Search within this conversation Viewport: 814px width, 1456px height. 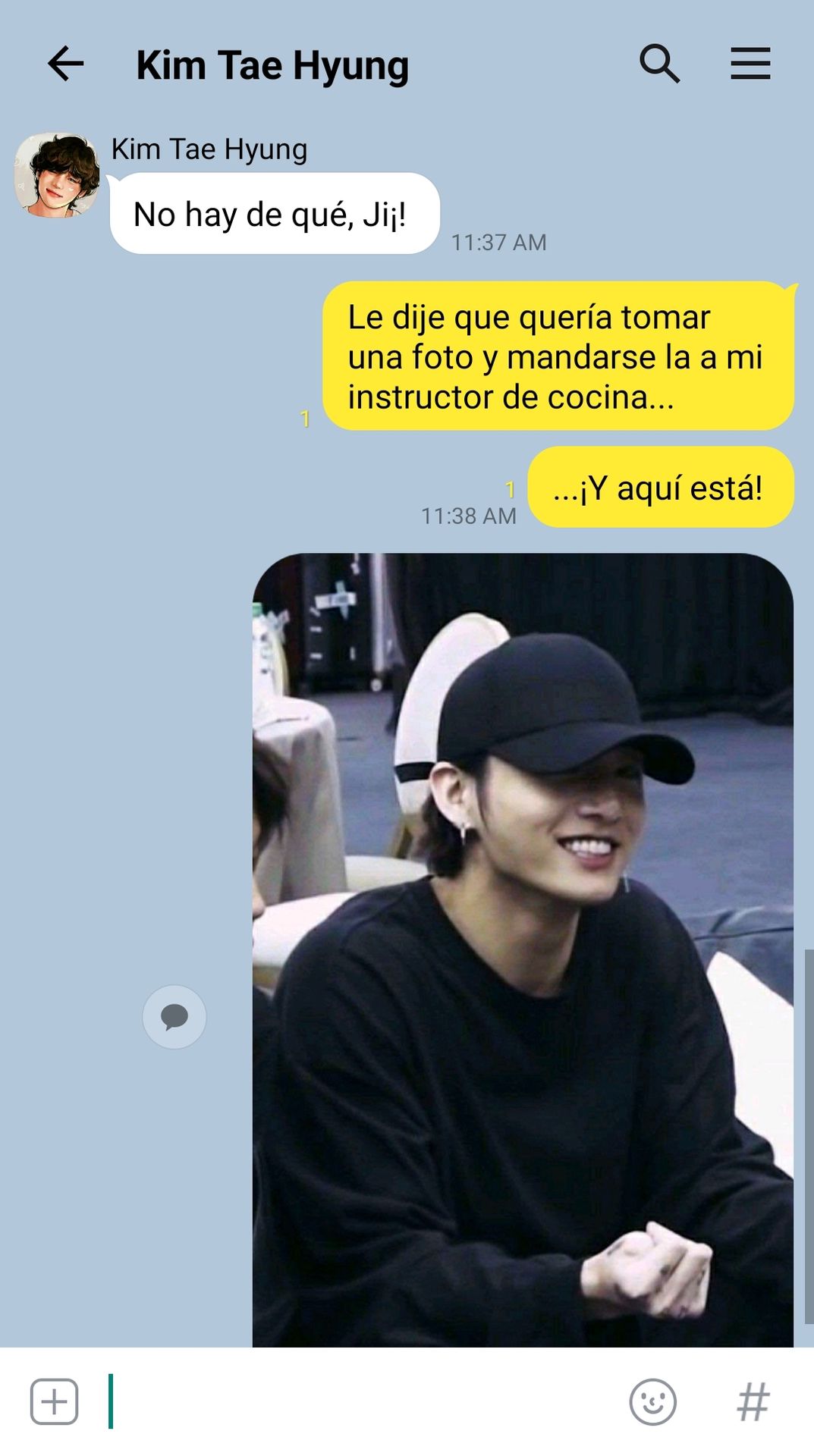(x=659, y=64)
